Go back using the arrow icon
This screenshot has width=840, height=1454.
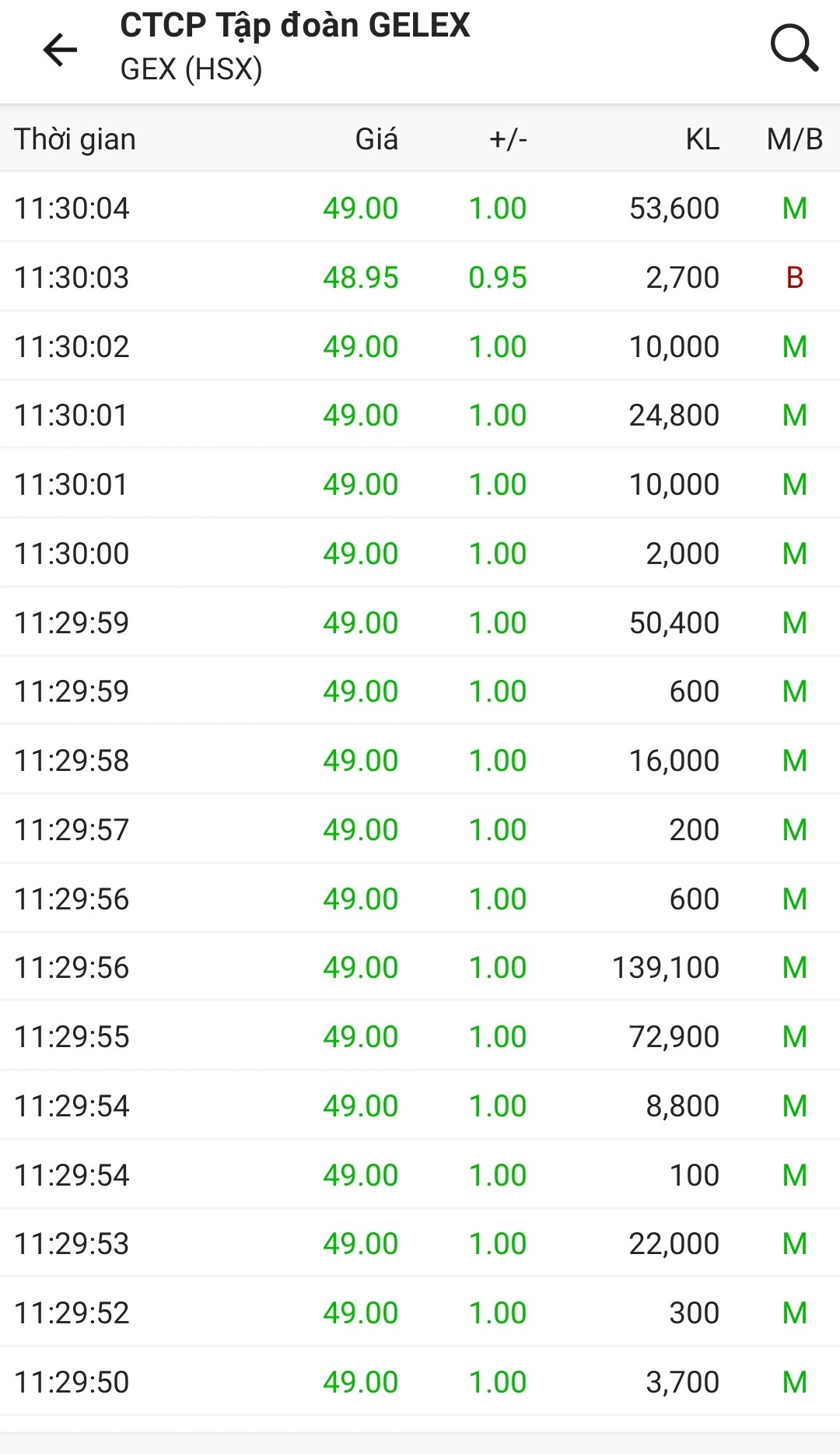[60, 50]
